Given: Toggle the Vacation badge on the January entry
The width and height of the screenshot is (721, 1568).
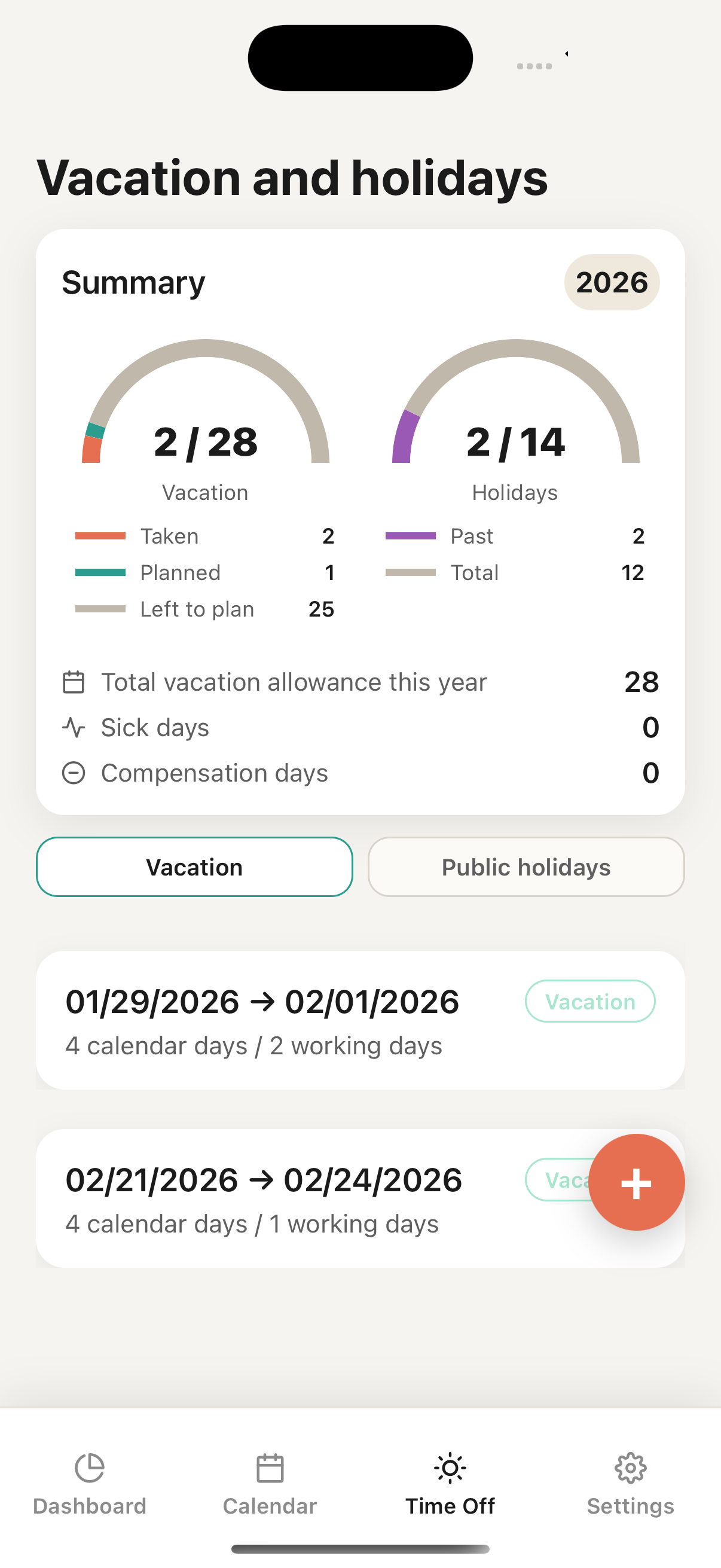Looking at the screenshot, I should 589,1001.
